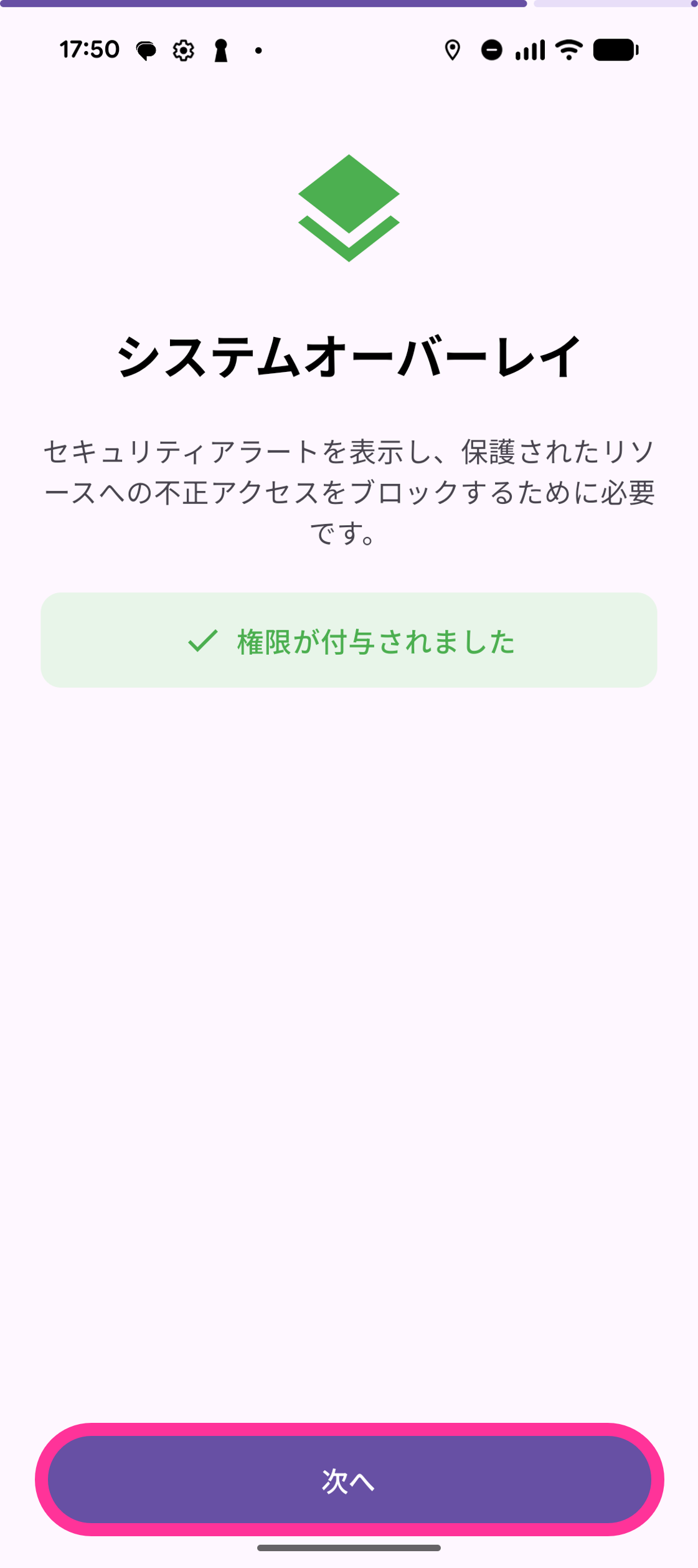
Task: Tap the 次へ button to continue
Action: pyautogui.click(x=349, y=1480)
